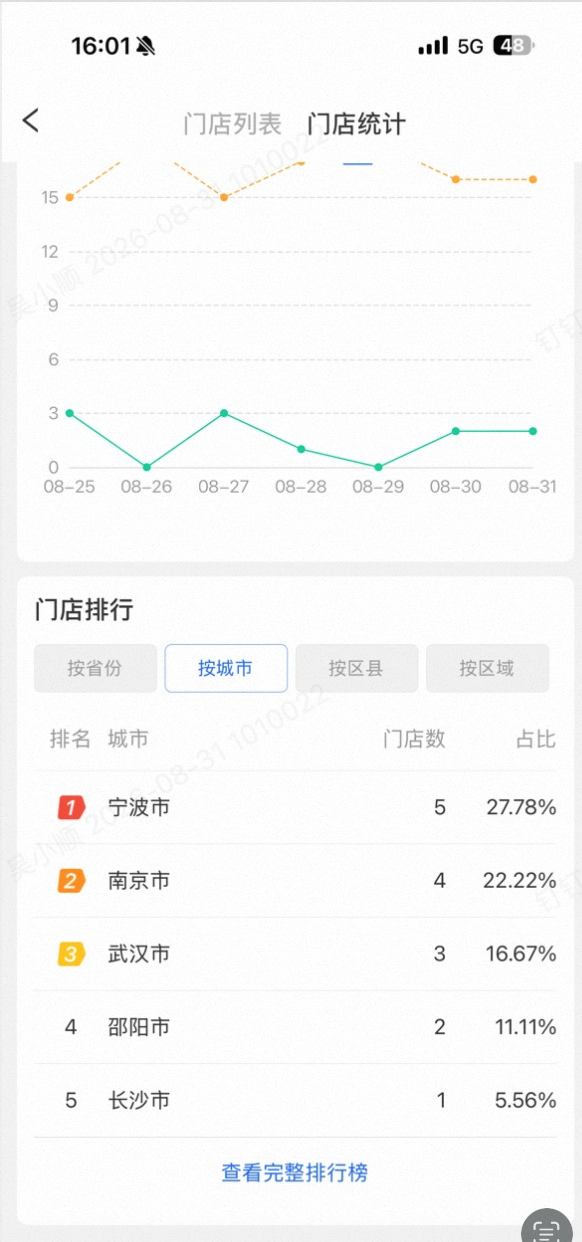Go back using the top-left arrow

31,121
